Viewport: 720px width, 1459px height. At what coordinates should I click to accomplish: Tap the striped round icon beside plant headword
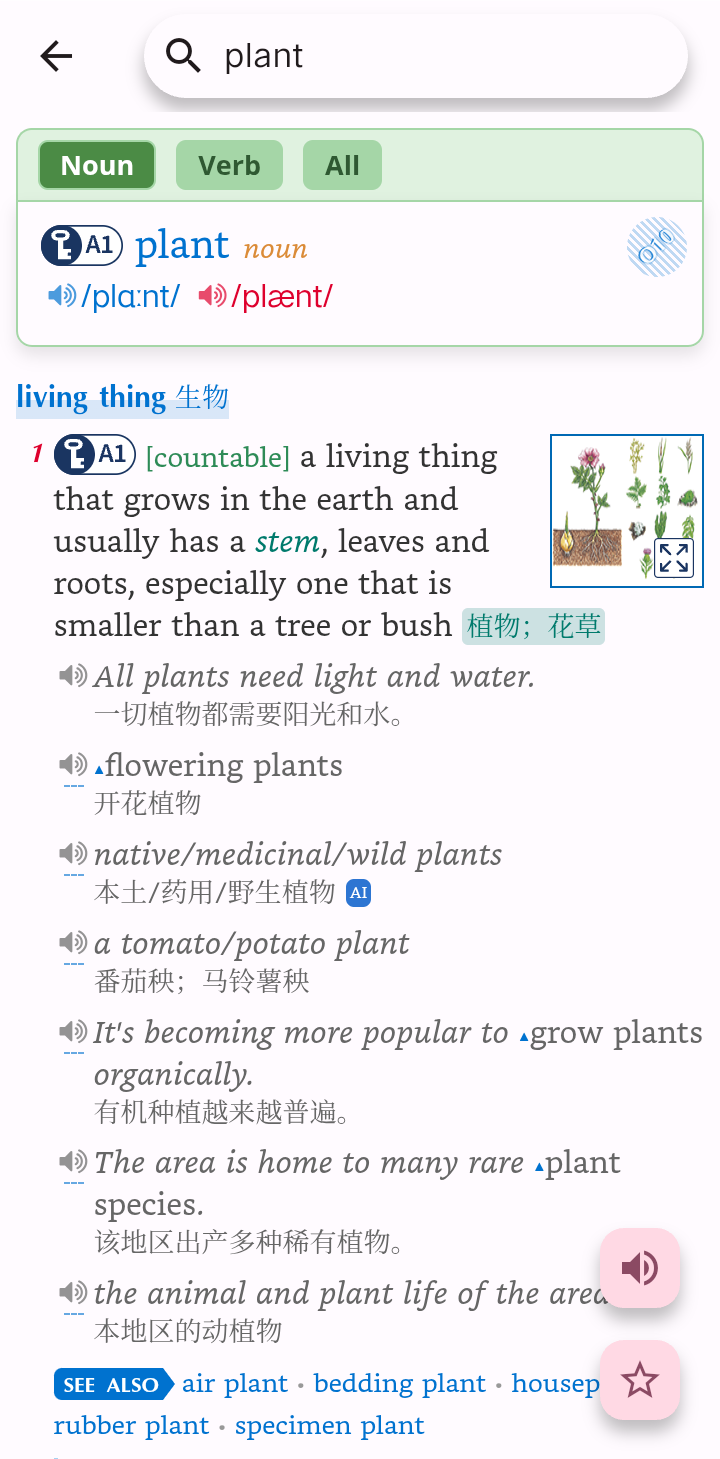tap(657, 247)
